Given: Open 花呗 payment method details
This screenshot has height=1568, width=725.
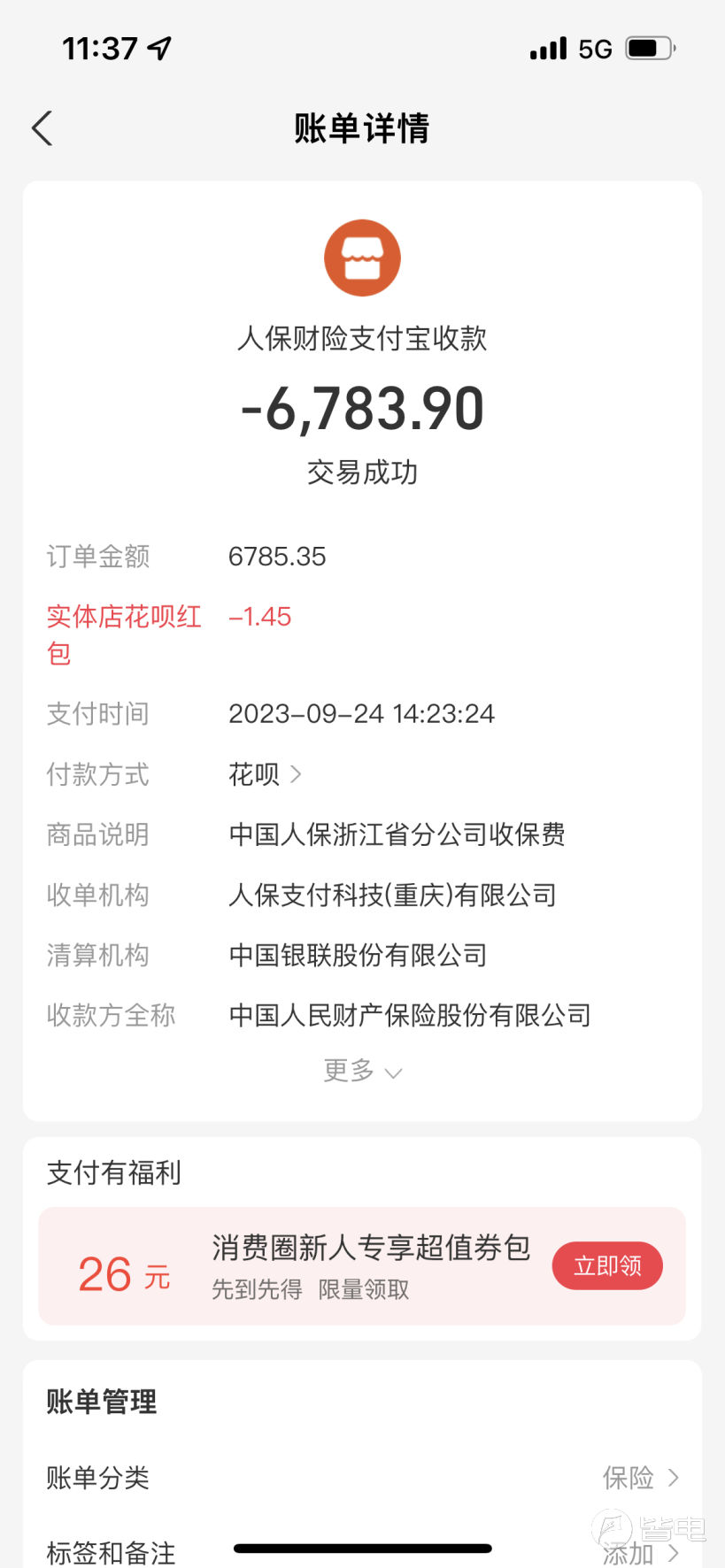Looking at the screenshot, I should [265, 774].
